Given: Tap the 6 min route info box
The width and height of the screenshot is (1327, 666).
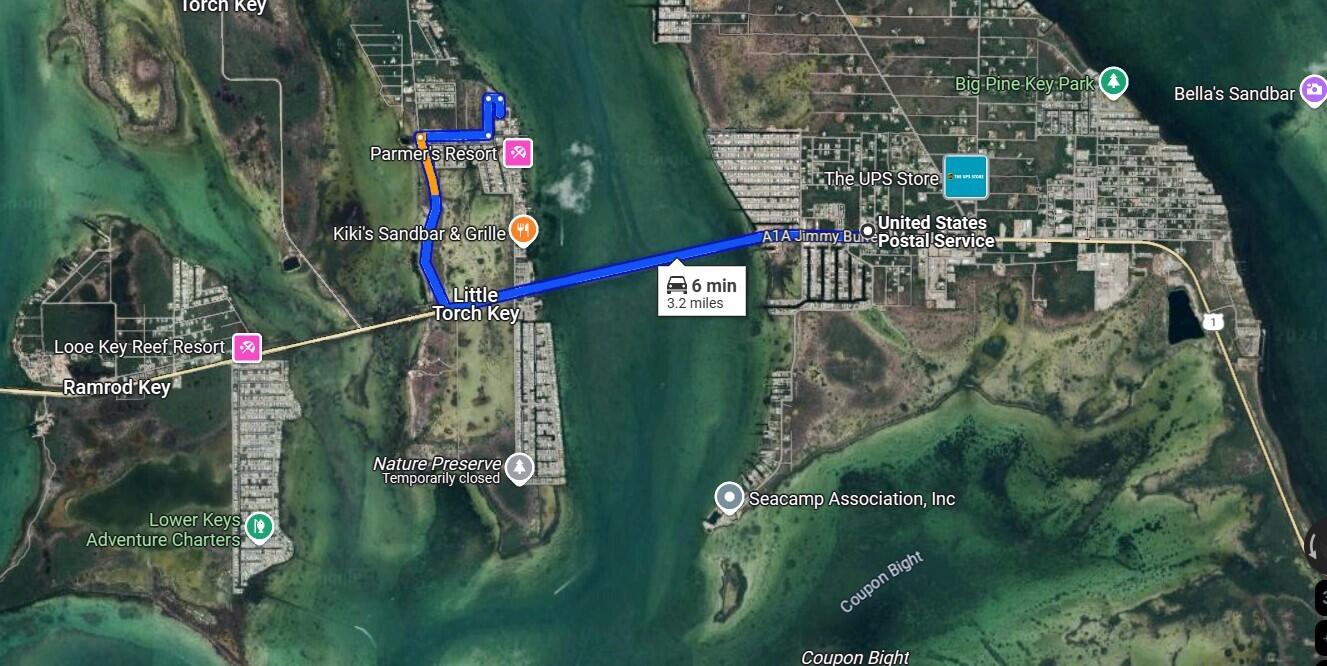Looking at the screenshot, I should pyautogui.click(x=702, y=291).
